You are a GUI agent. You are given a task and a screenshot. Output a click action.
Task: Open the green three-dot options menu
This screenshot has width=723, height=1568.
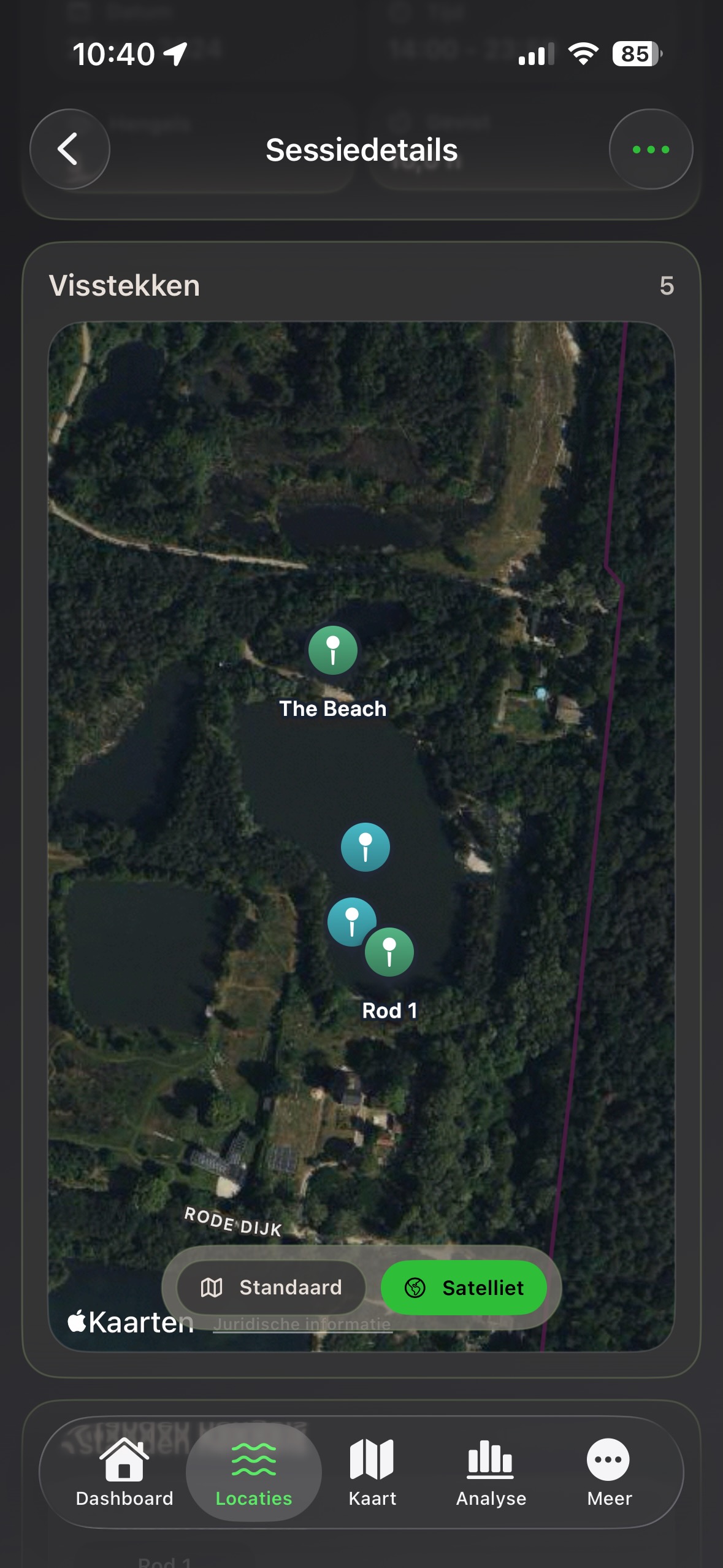tap(651, 149)
